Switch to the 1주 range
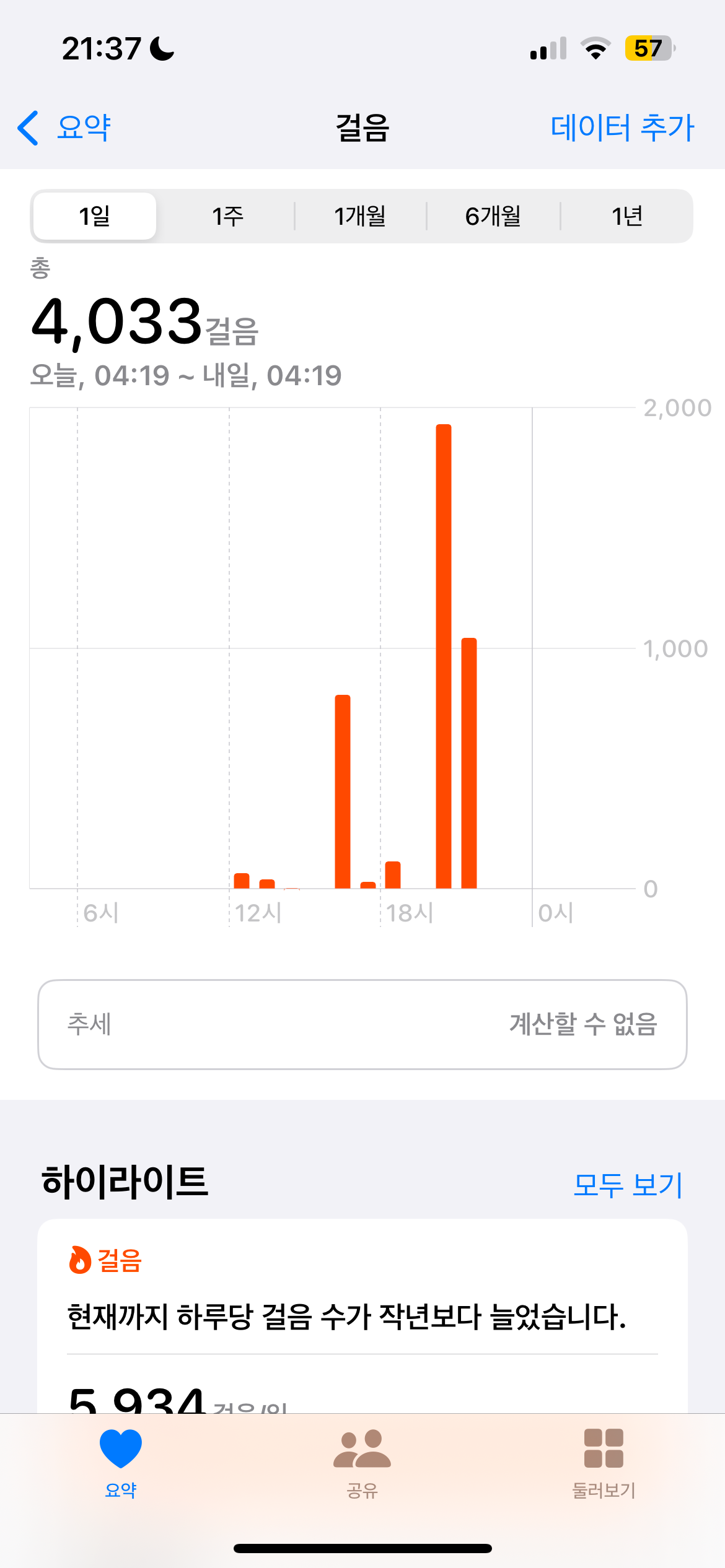This screenshot has height=1568, width=725. (227, 216)
